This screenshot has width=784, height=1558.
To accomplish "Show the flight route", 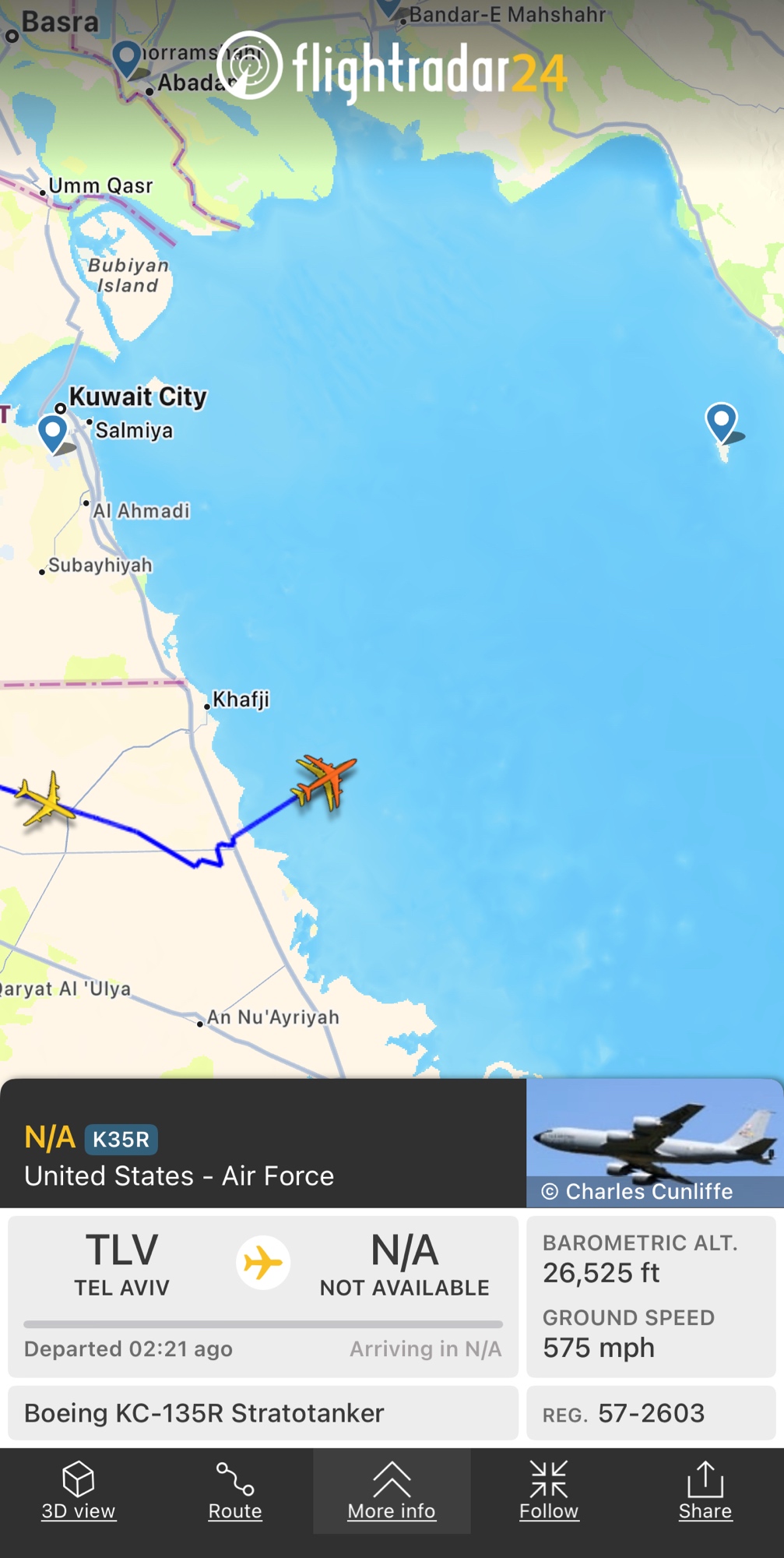I will click(235, 1492).
